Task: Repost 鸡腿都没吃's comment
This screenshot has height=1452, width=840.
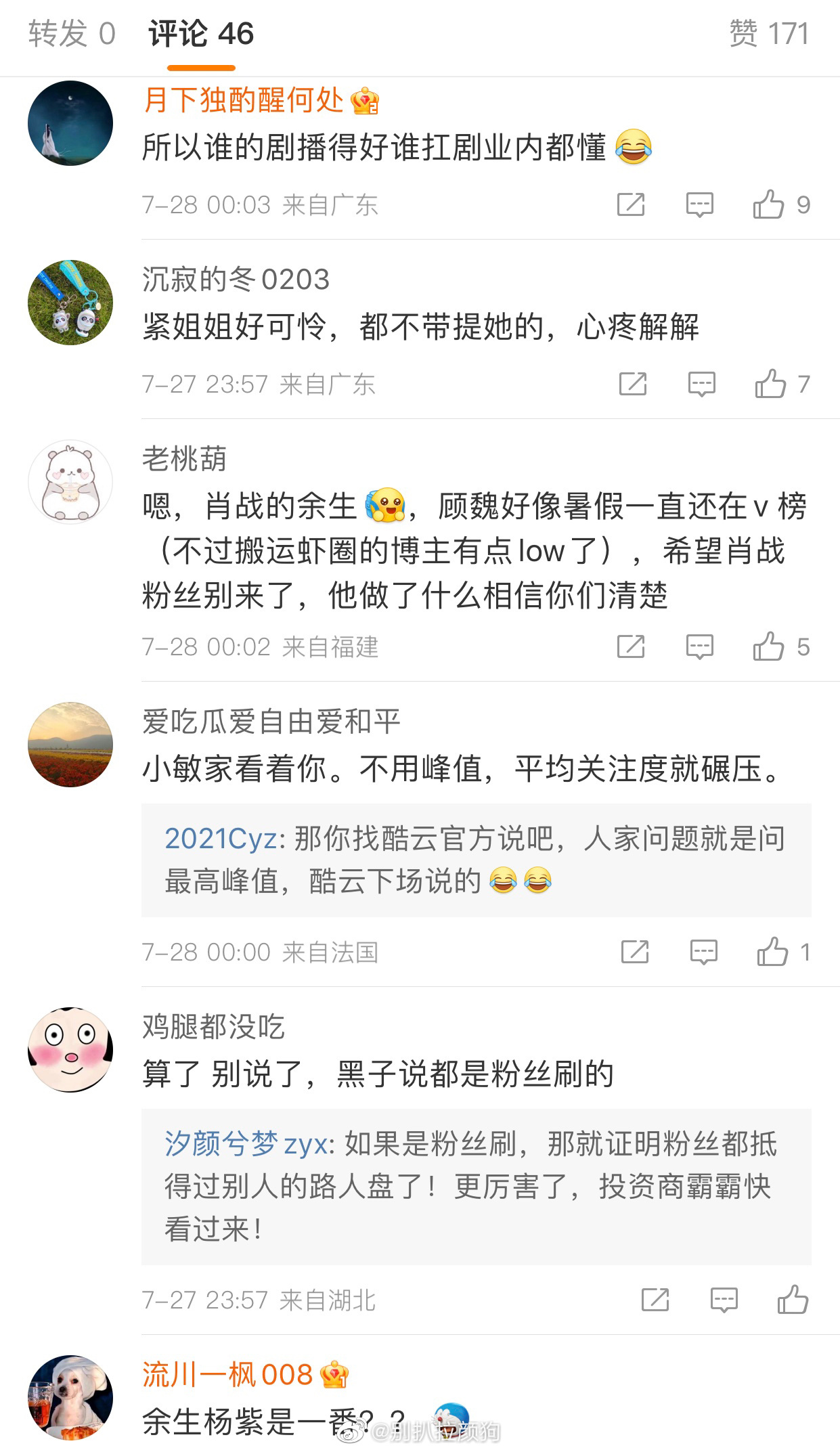Action: pos(655,1300)
